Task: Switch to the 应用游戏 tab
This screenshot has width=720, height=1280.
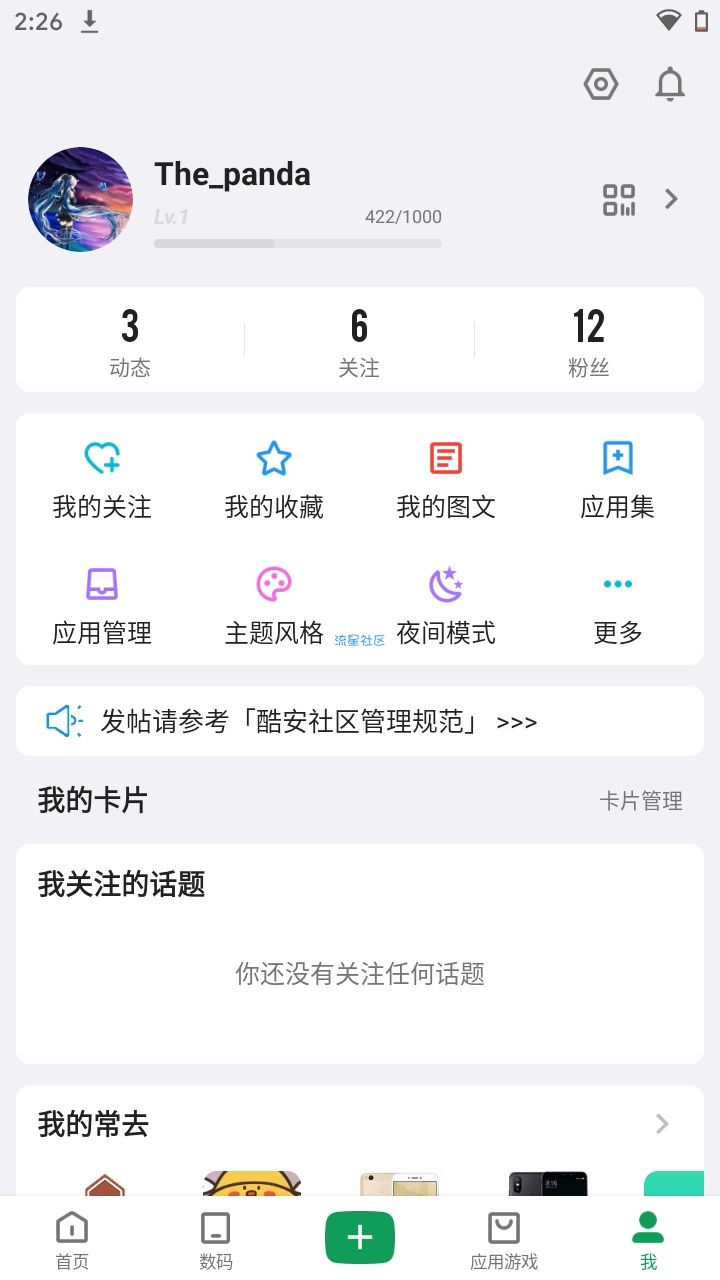Action: click(504, 1240)
